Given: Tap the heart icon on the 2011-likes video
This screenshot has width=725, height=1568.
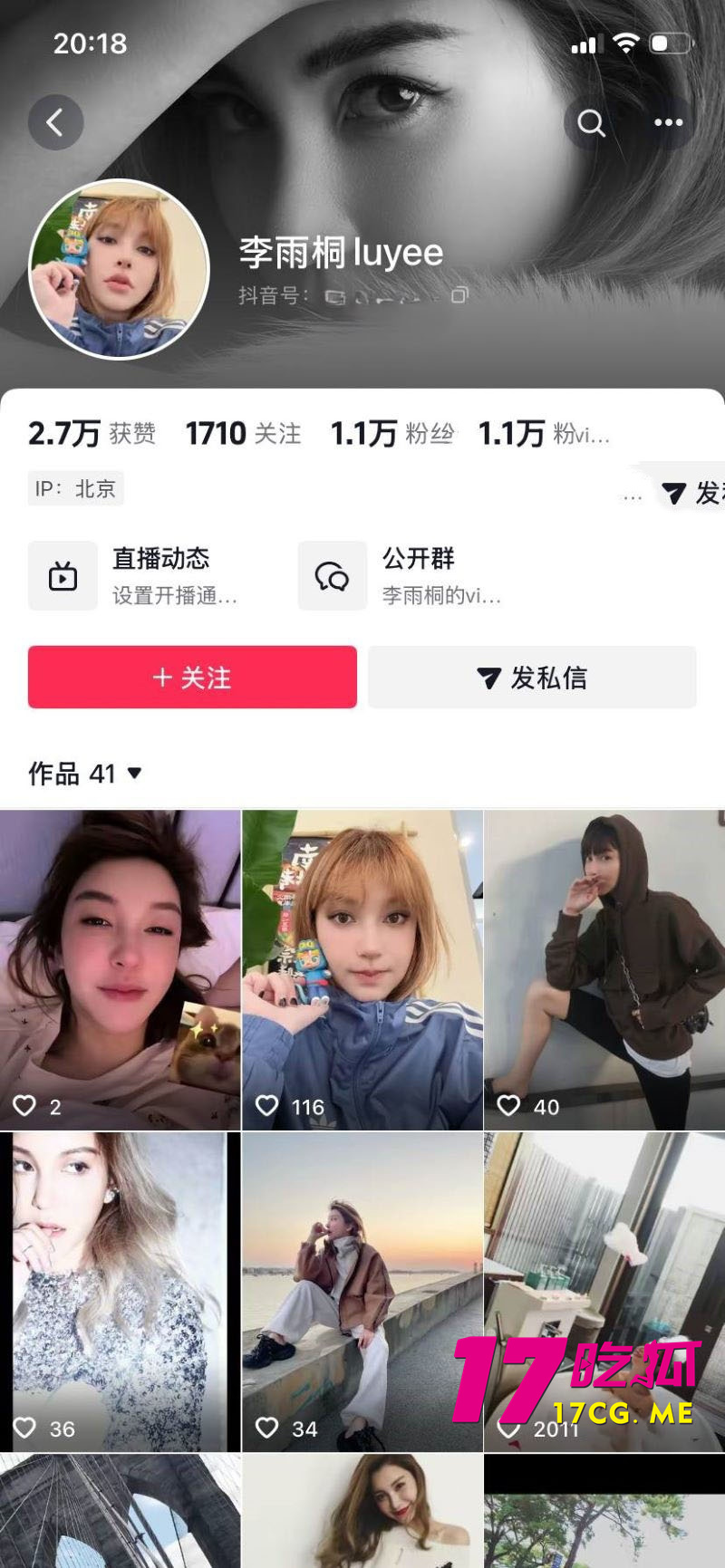Looking at the screenshot, I should [x=507, y=1429].
